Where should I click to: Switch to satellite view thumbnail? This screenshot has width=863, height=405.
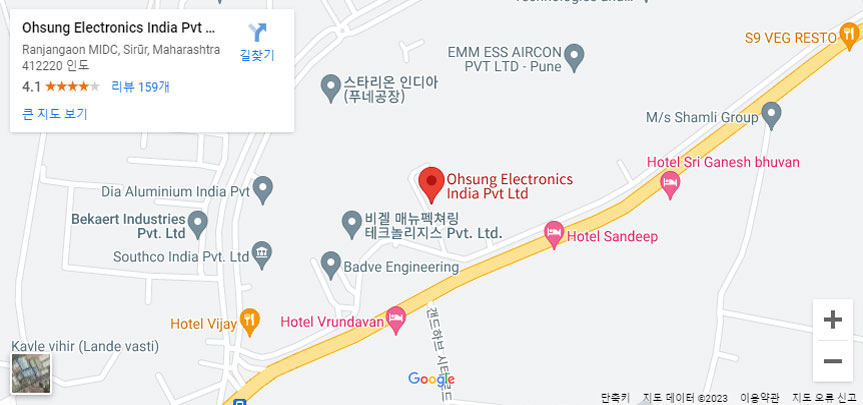click(30, 373)
